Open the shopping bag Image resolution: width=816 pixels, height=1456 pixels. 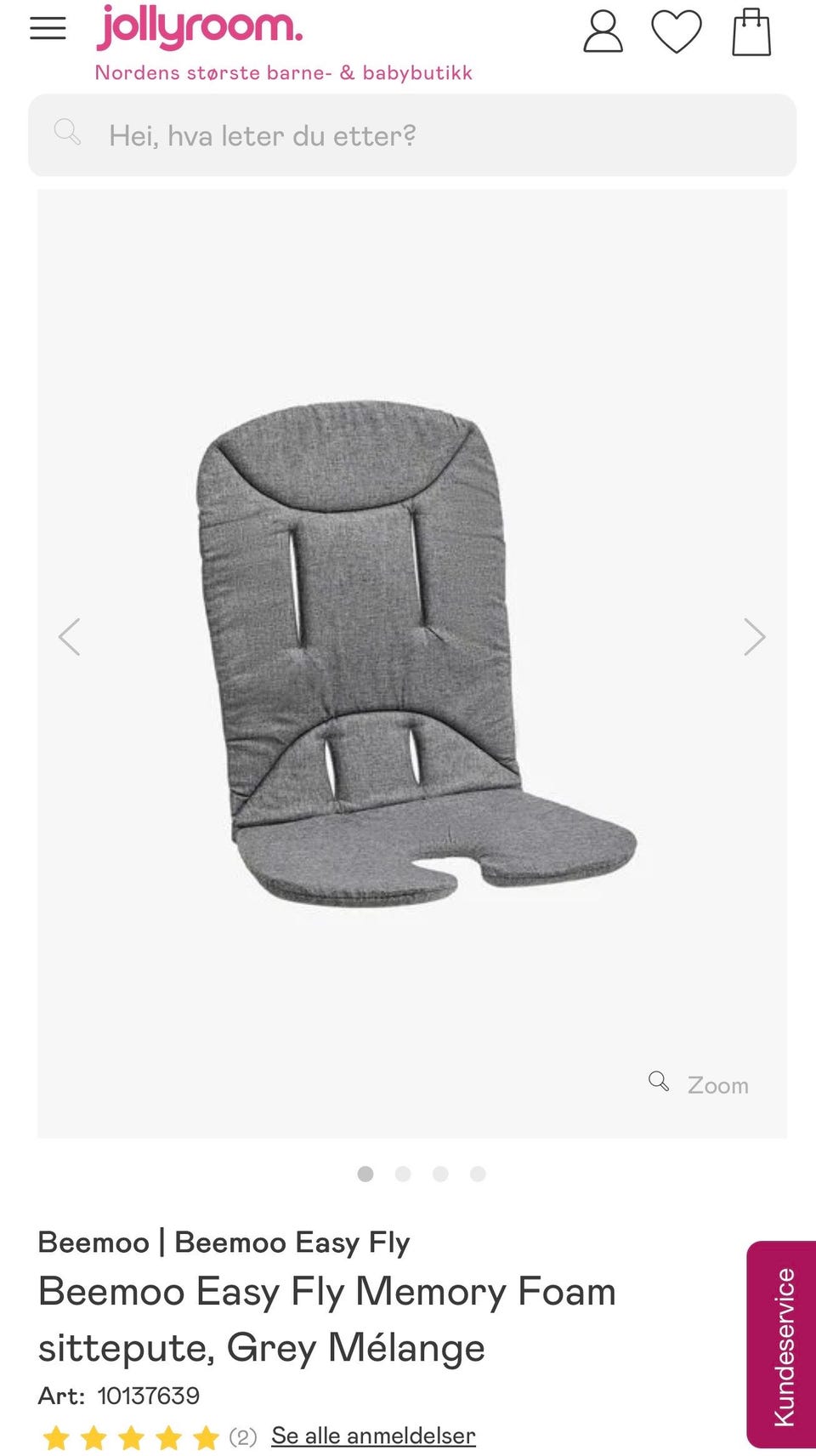751,32
